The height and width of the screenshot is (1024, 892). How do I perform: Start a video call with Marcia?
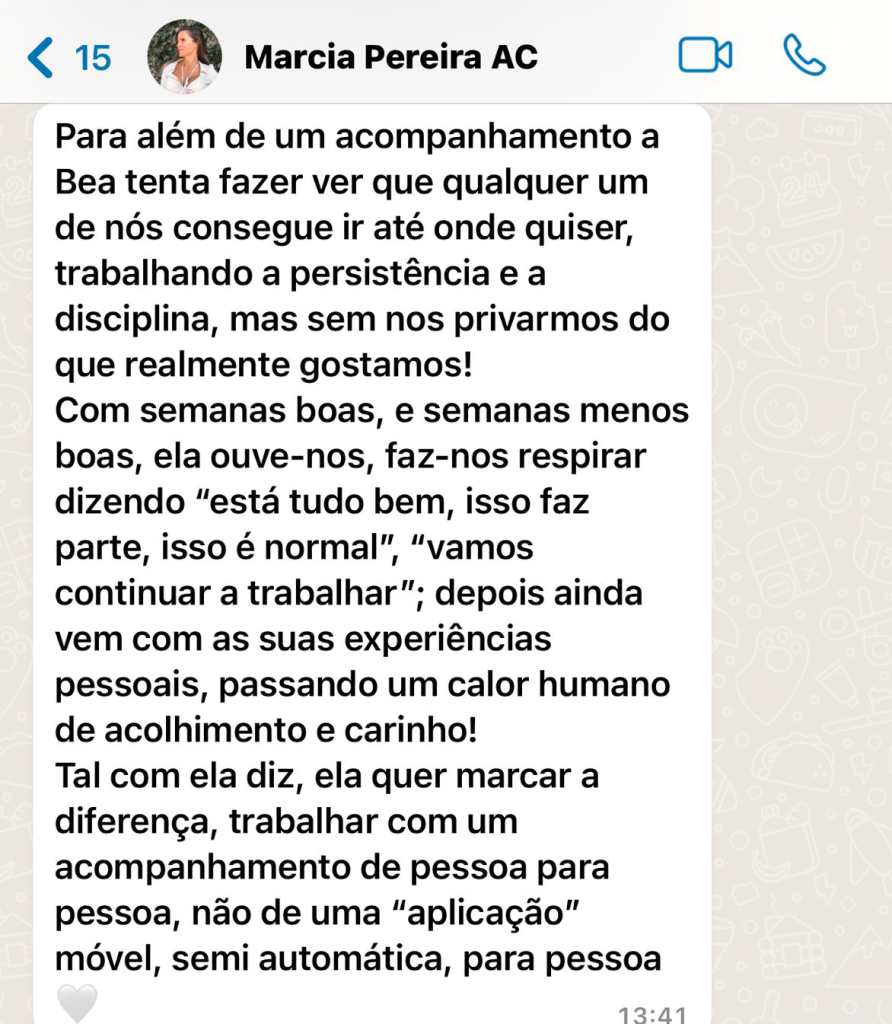(x=705, y=56)
